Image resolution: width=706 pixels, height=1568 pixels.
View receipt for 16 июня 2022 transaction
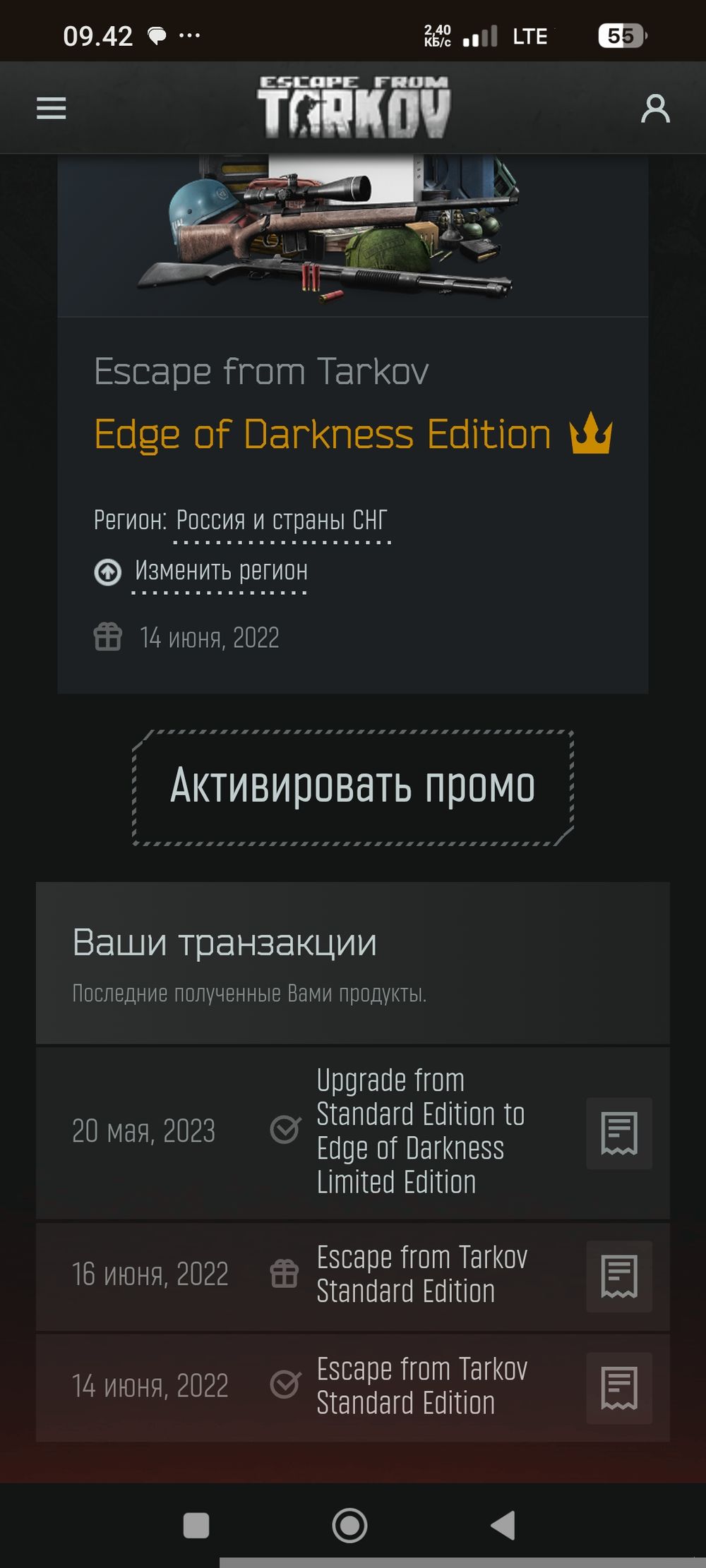click(619, 1276)
